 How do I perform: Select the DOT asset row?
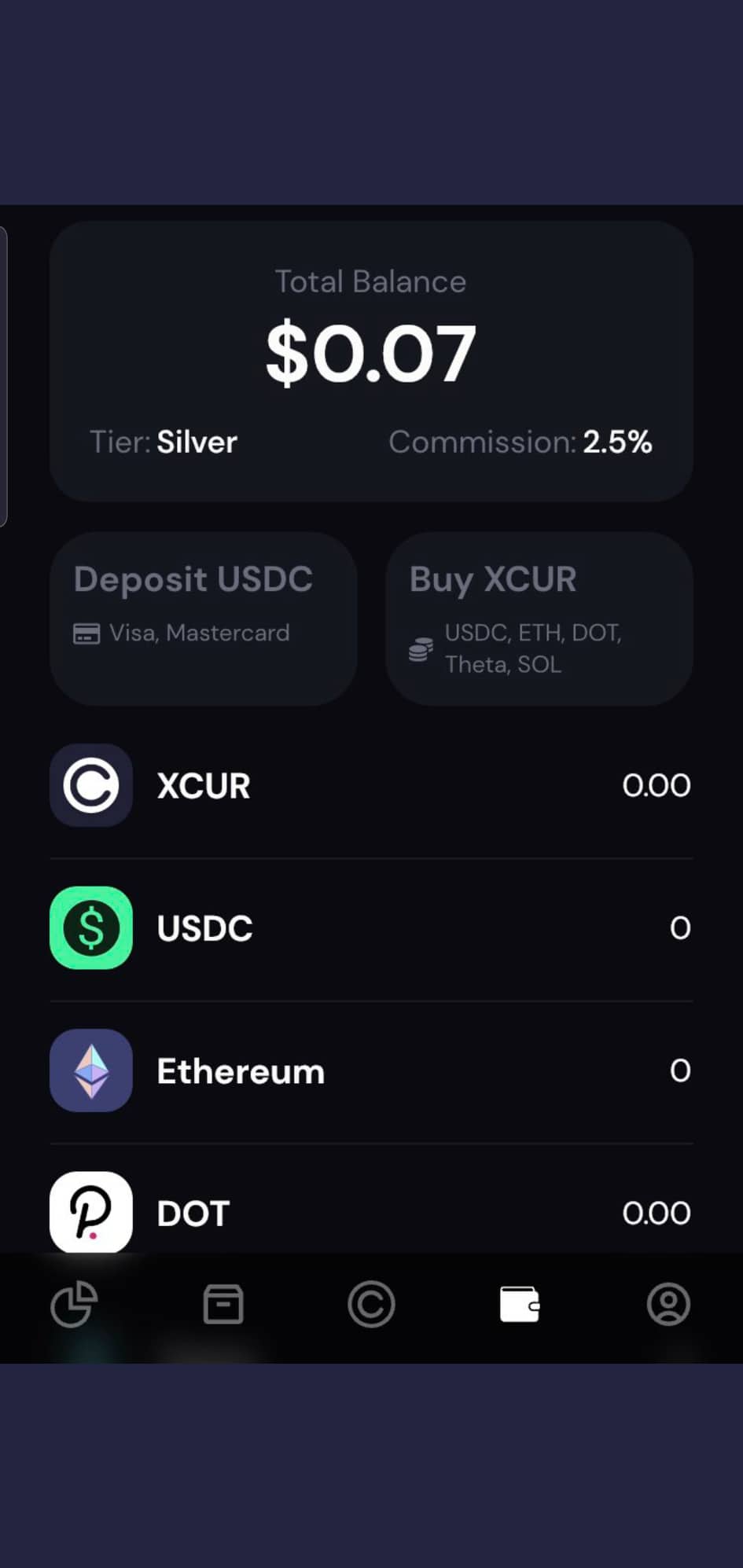[x=371, y=1212]
